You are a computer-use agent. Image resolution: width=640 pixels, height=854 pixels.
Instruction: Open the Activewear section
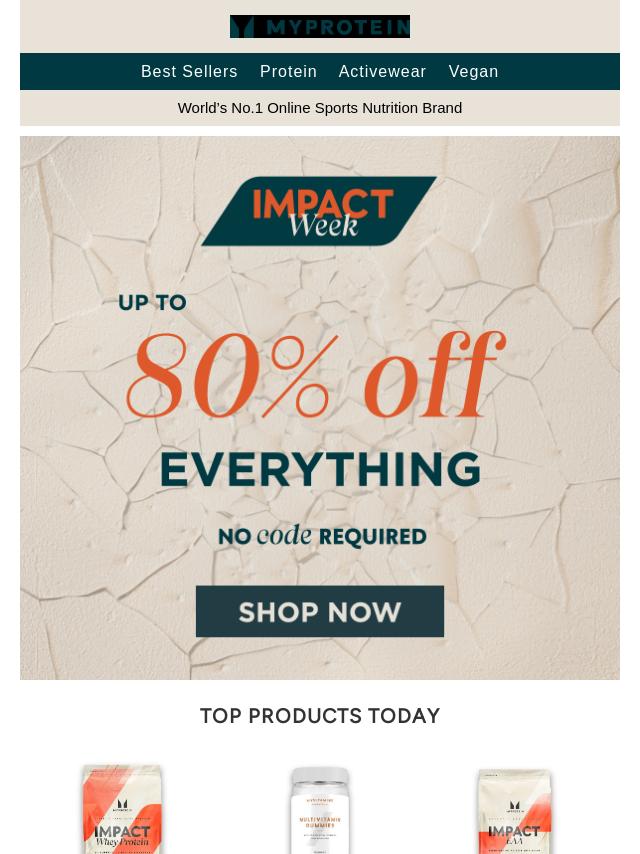(x=382, y=72)
